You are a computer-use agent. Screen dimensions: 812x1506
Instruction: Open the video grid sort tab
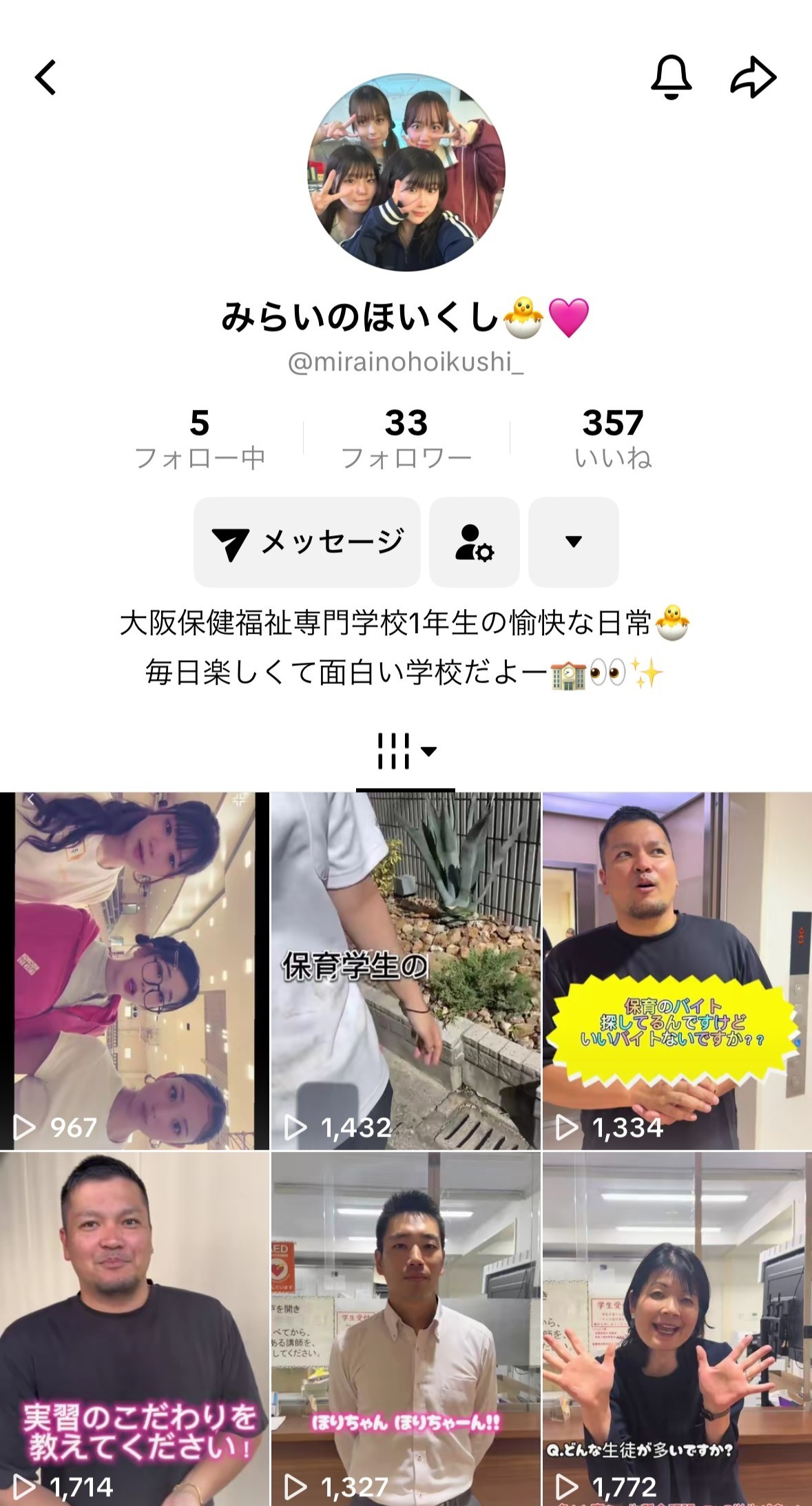coord(406,752)
